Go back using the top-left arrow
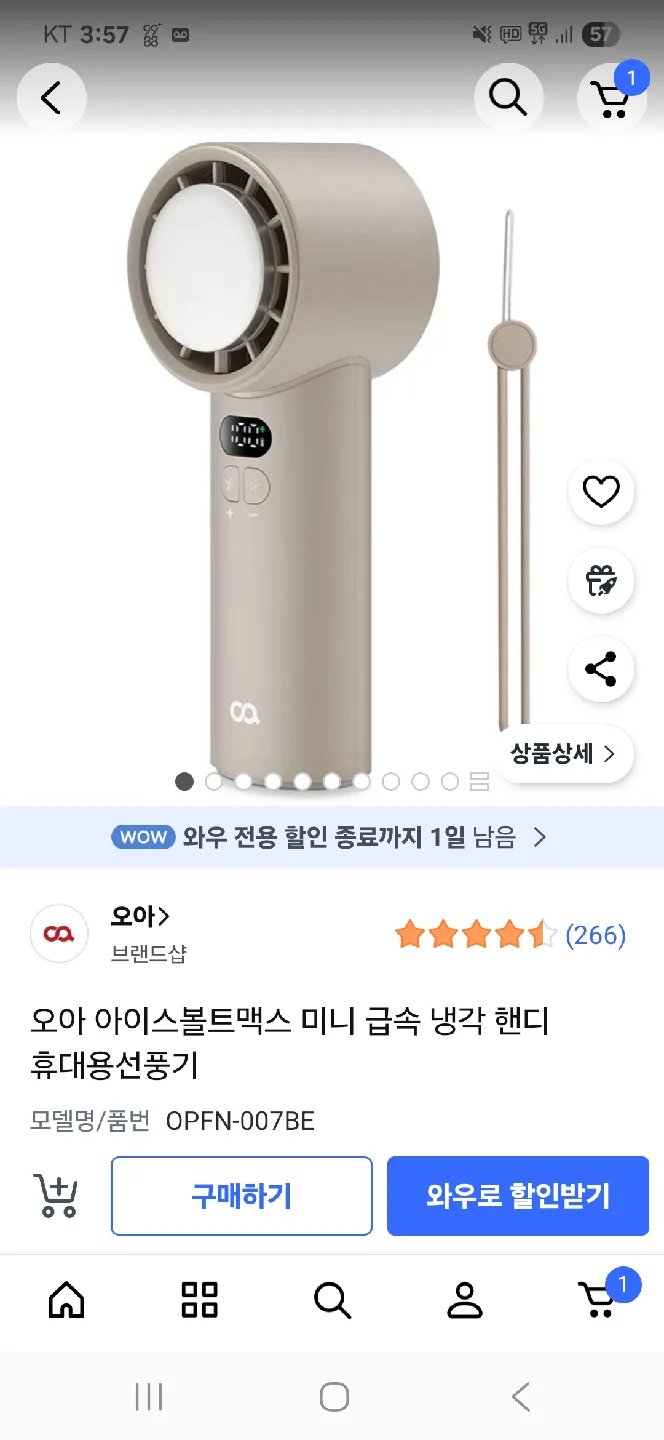664x1440 pixels. tap(51, 97)
